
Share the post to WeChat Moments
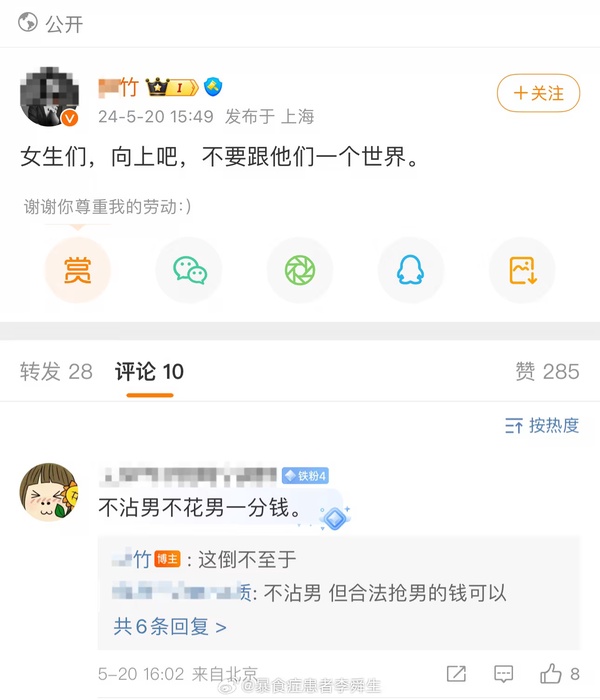(300, 270)
